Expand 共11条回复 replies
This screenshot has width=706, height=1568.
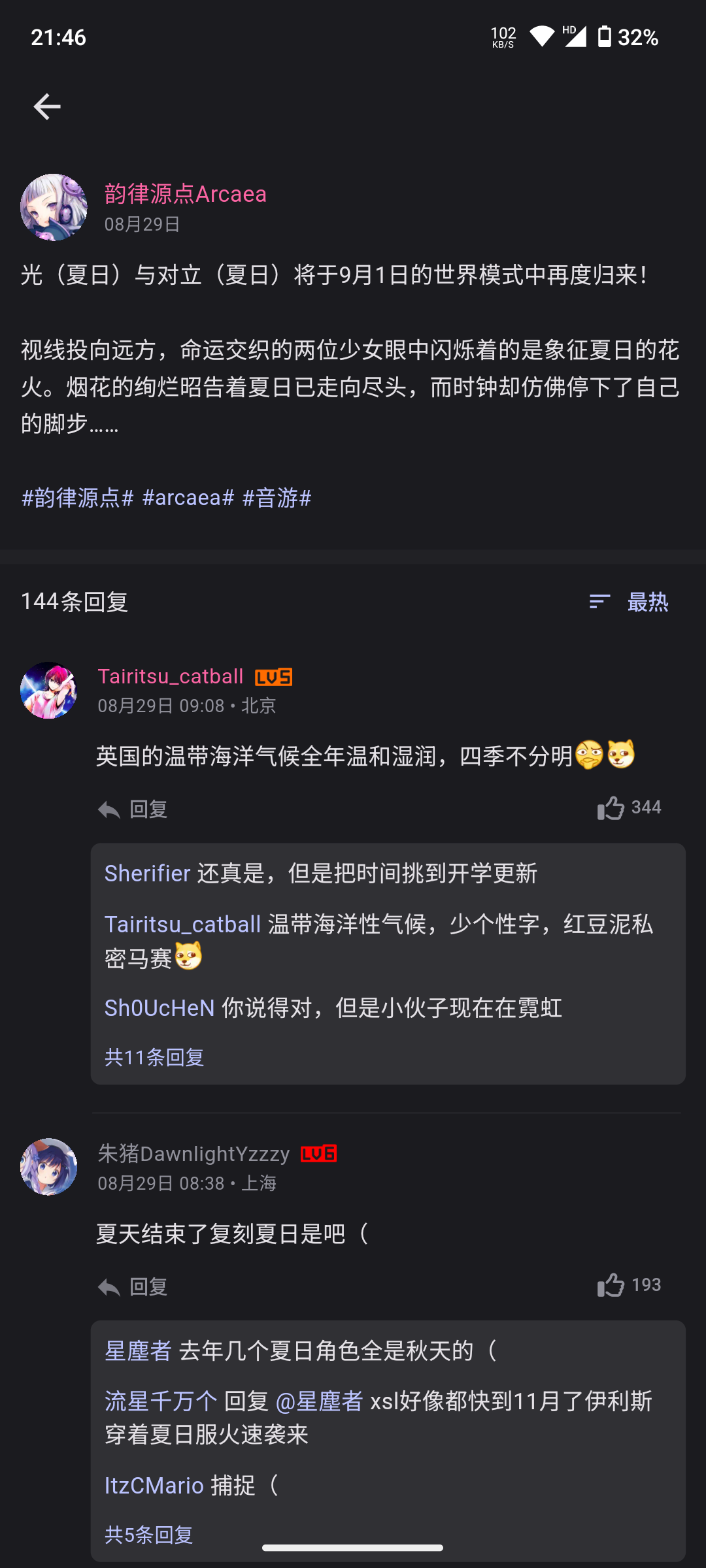pyautogui.click(x=154, y=1057)
